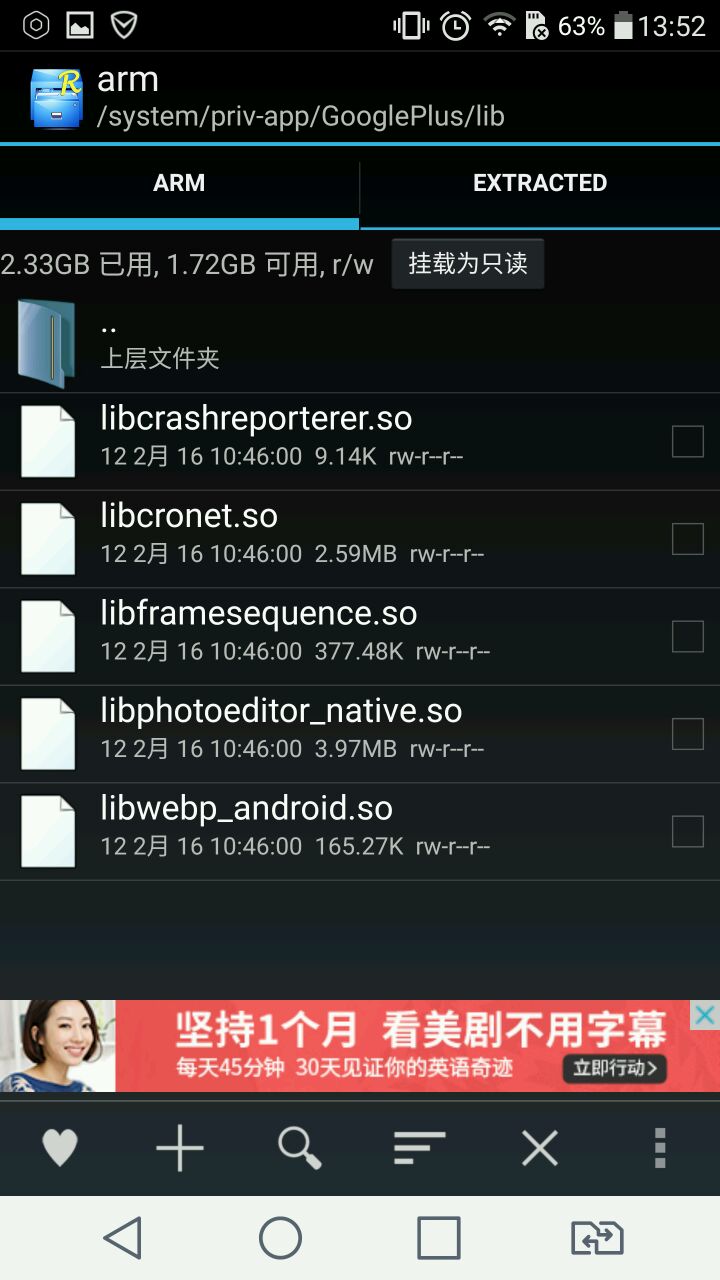The height and width of the screenshot is (1280, 720).
Task: Open favorites with the heart icon
Action: tap(60, 1148)
